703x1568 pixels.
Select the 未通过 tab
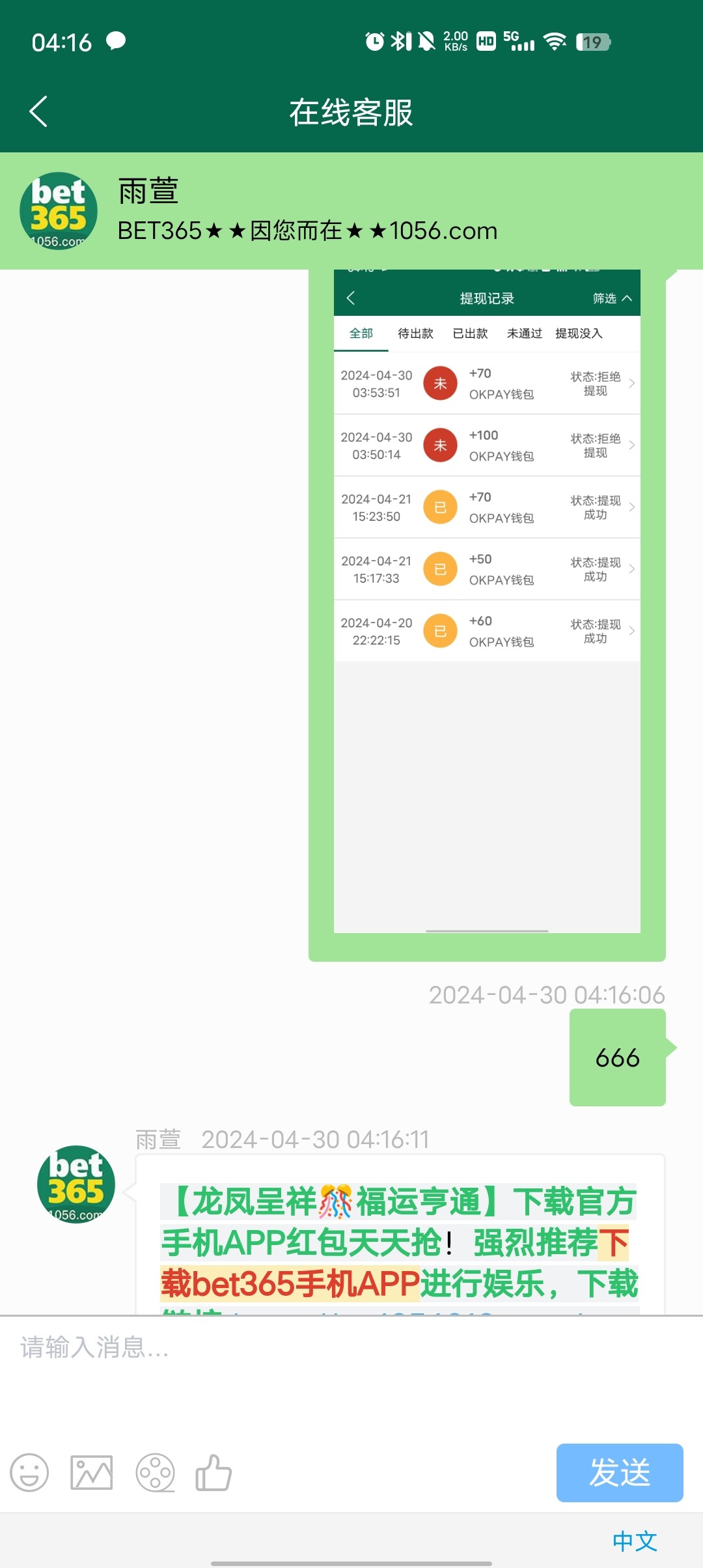[524, 333]
